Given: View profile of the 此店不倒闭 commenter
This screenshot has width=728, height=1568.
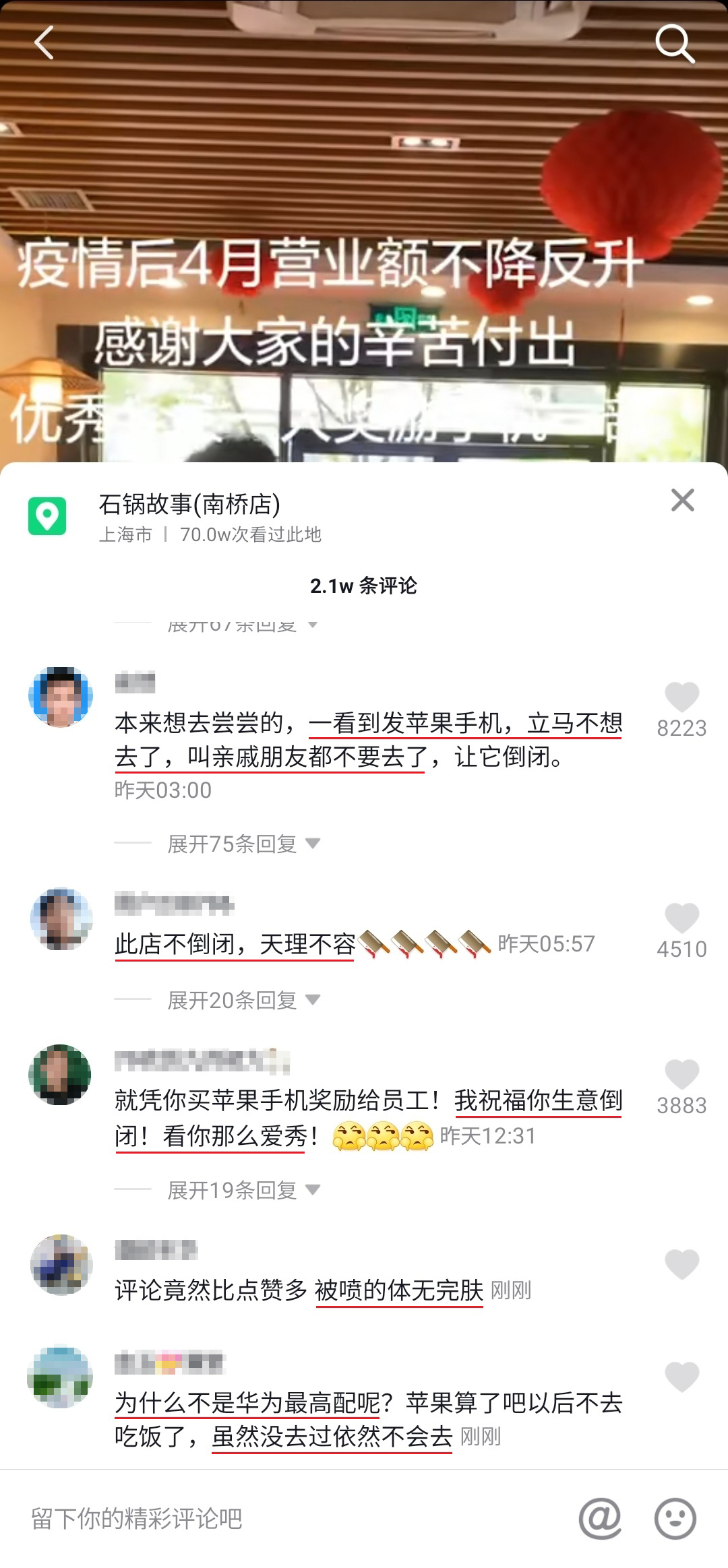Looking at the screenshot, I should coord(61,919).
